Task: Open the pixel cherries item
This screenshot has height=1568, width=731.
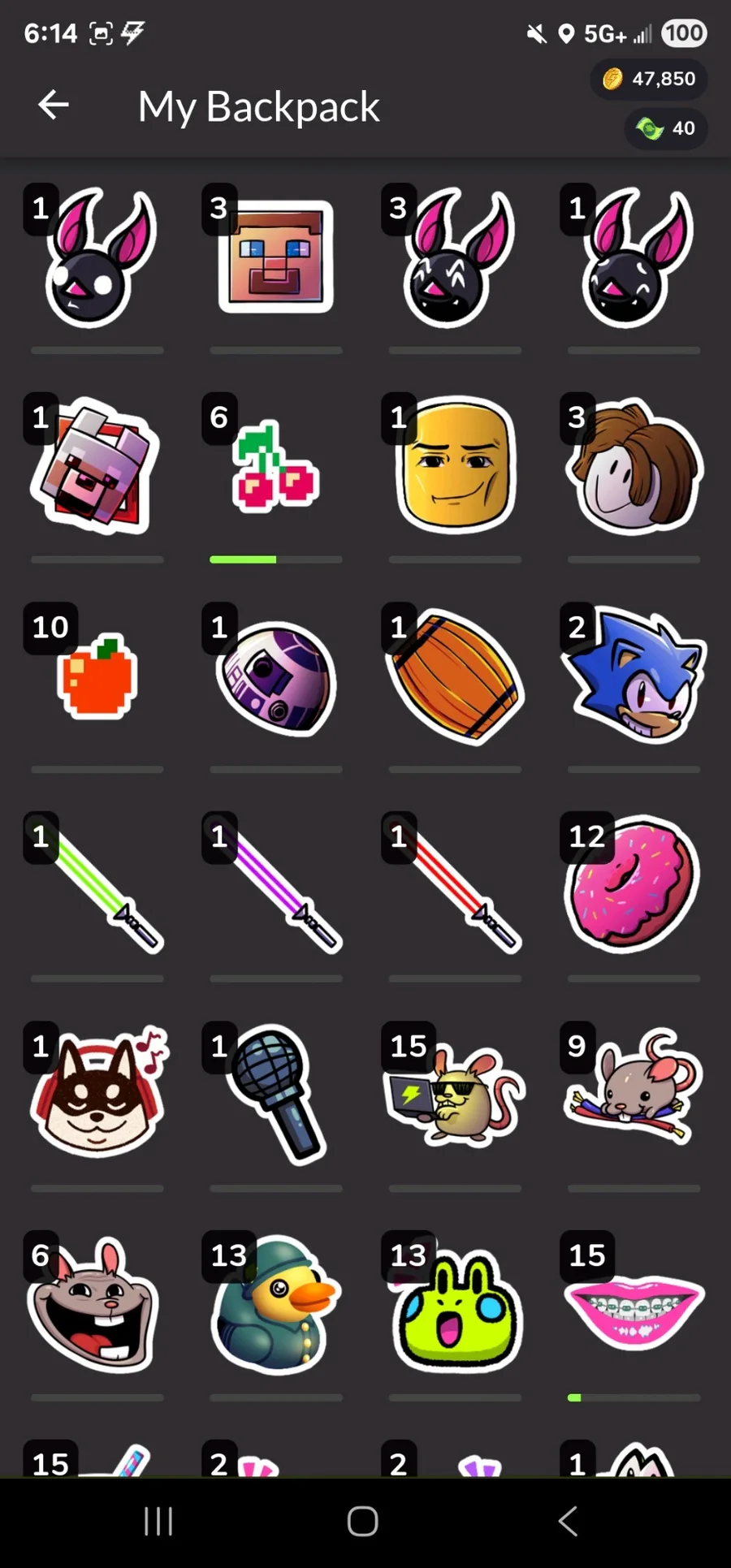Action: click(275, 466)
